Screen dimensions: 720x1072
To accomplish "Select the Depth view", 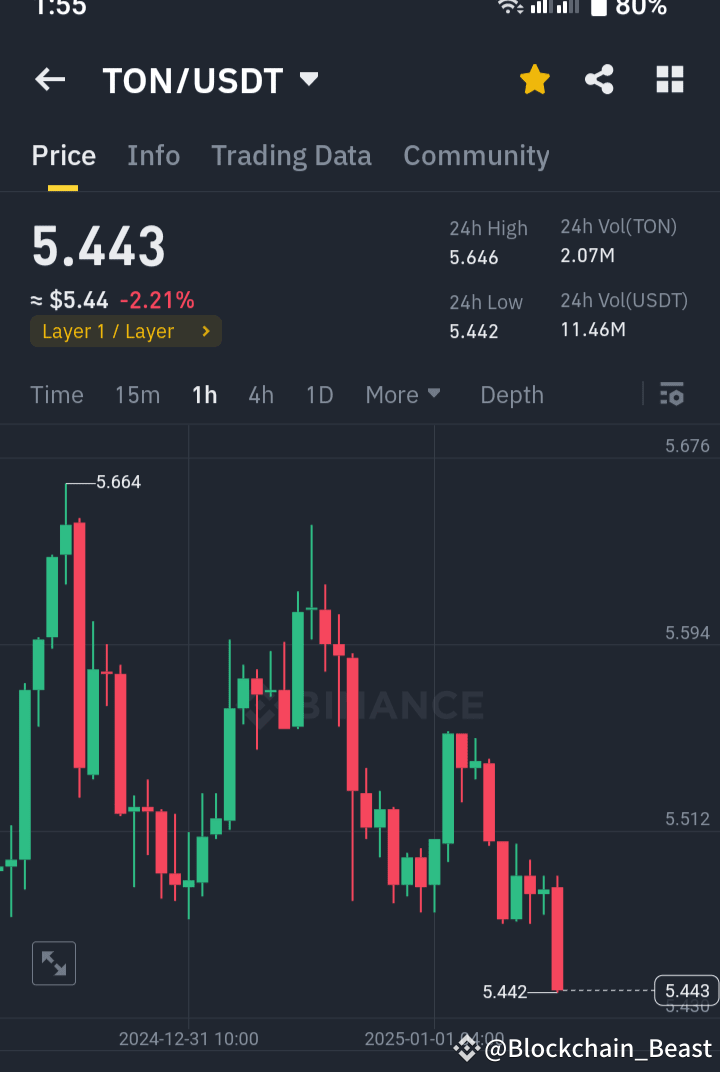I will pos(511,394).
